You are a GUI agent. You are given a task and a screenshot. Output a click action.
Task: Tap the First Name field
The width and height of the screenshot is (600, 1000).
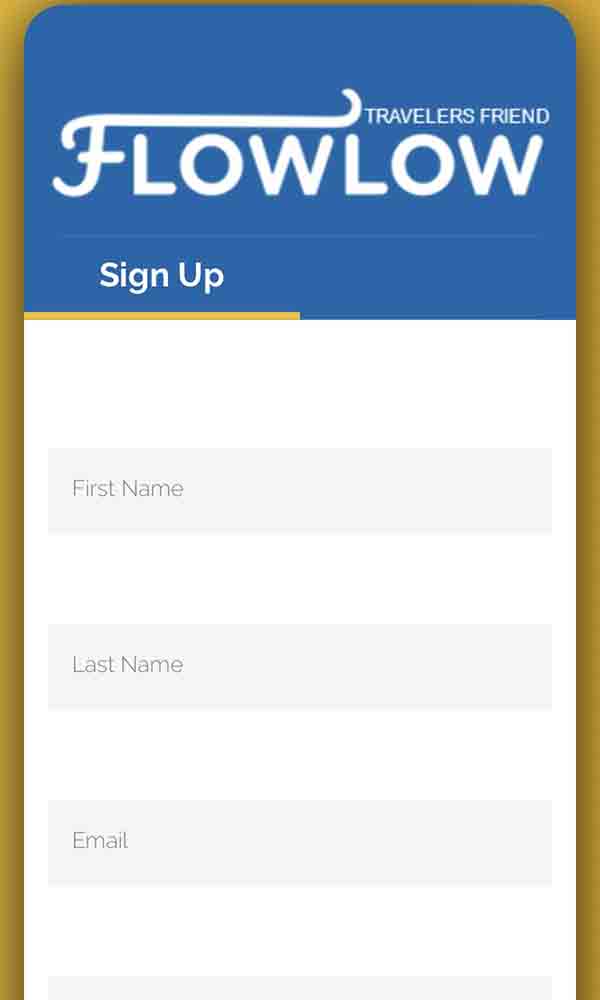pos(300,490)
